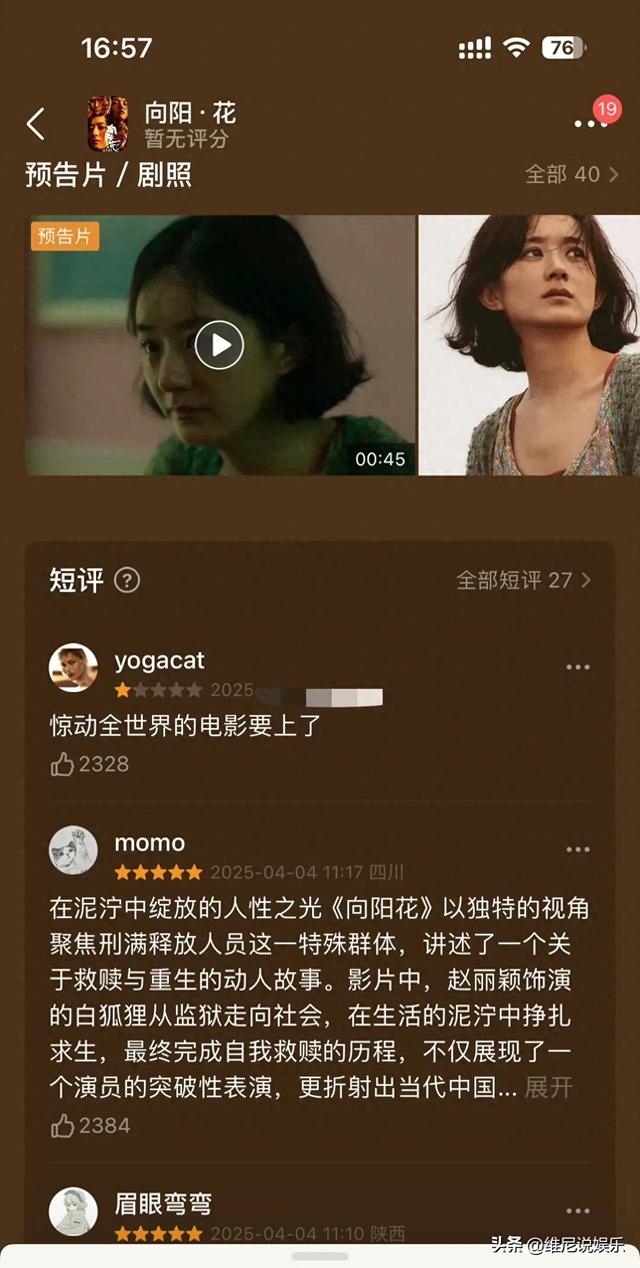Viewport: 640px width, 1268px height.
Task: Open more options on 眉眼弯弯's review
Action: (578, 1210)
